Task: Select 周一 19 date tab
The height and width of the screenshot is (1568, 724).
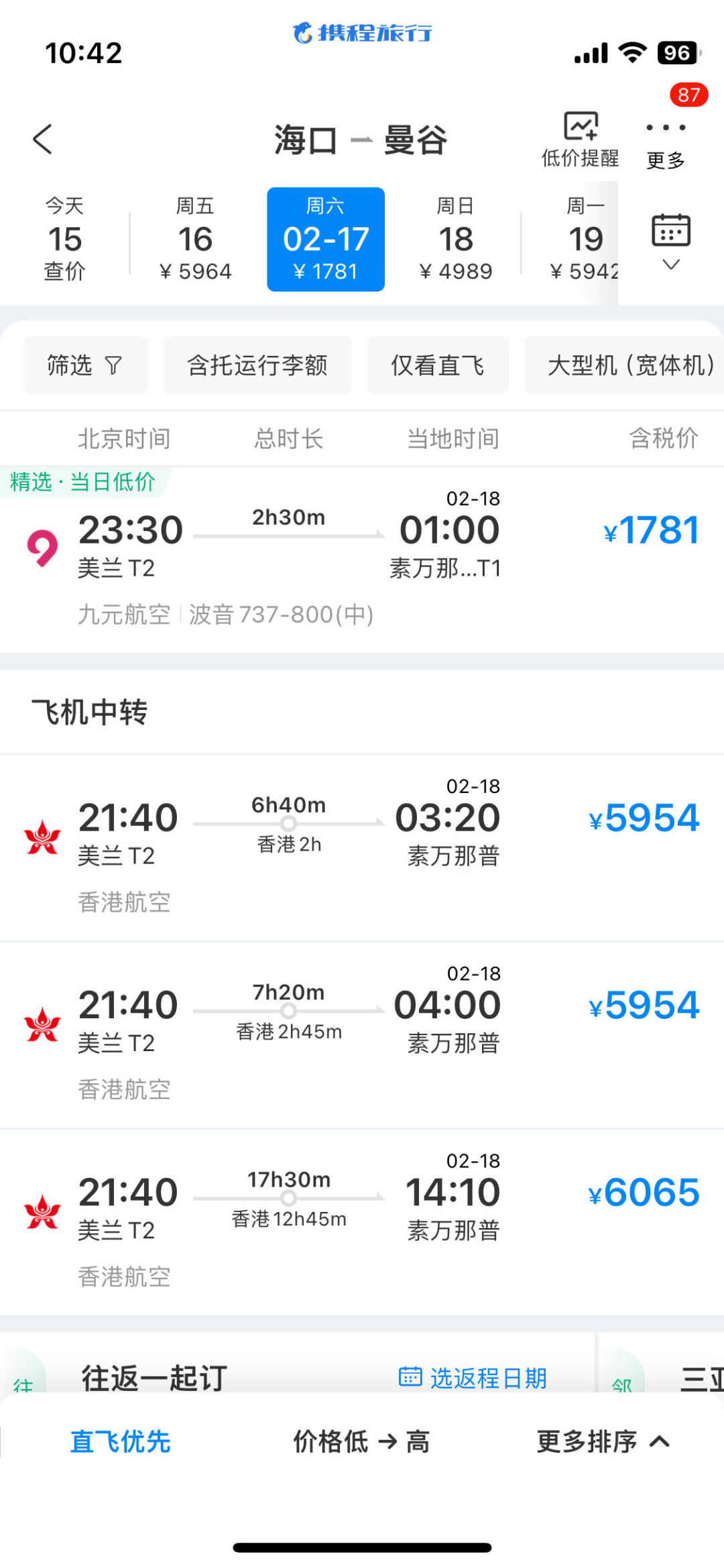Action: tap(585, 239)
